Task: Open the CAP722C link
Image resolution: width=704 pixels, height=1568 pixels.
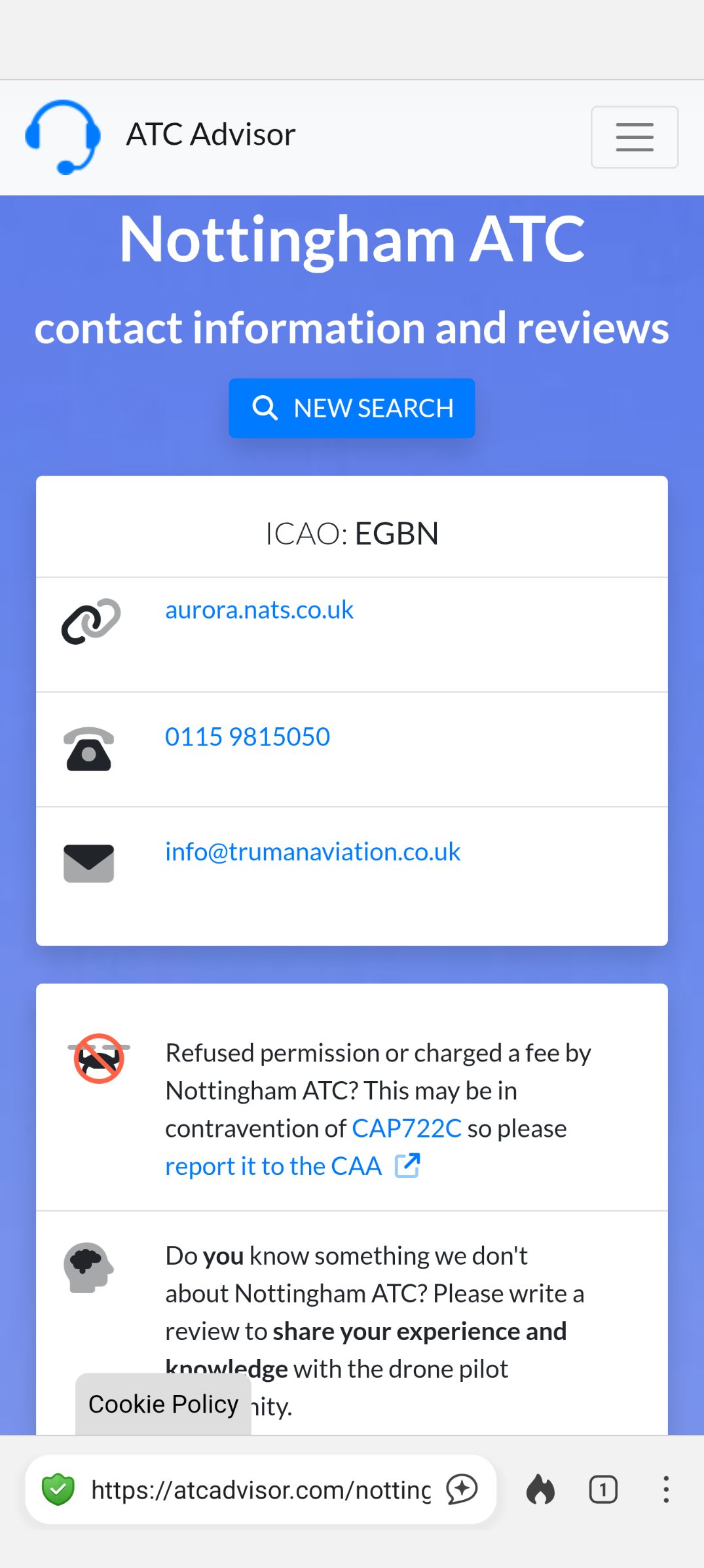Action: pos(407,1129)
